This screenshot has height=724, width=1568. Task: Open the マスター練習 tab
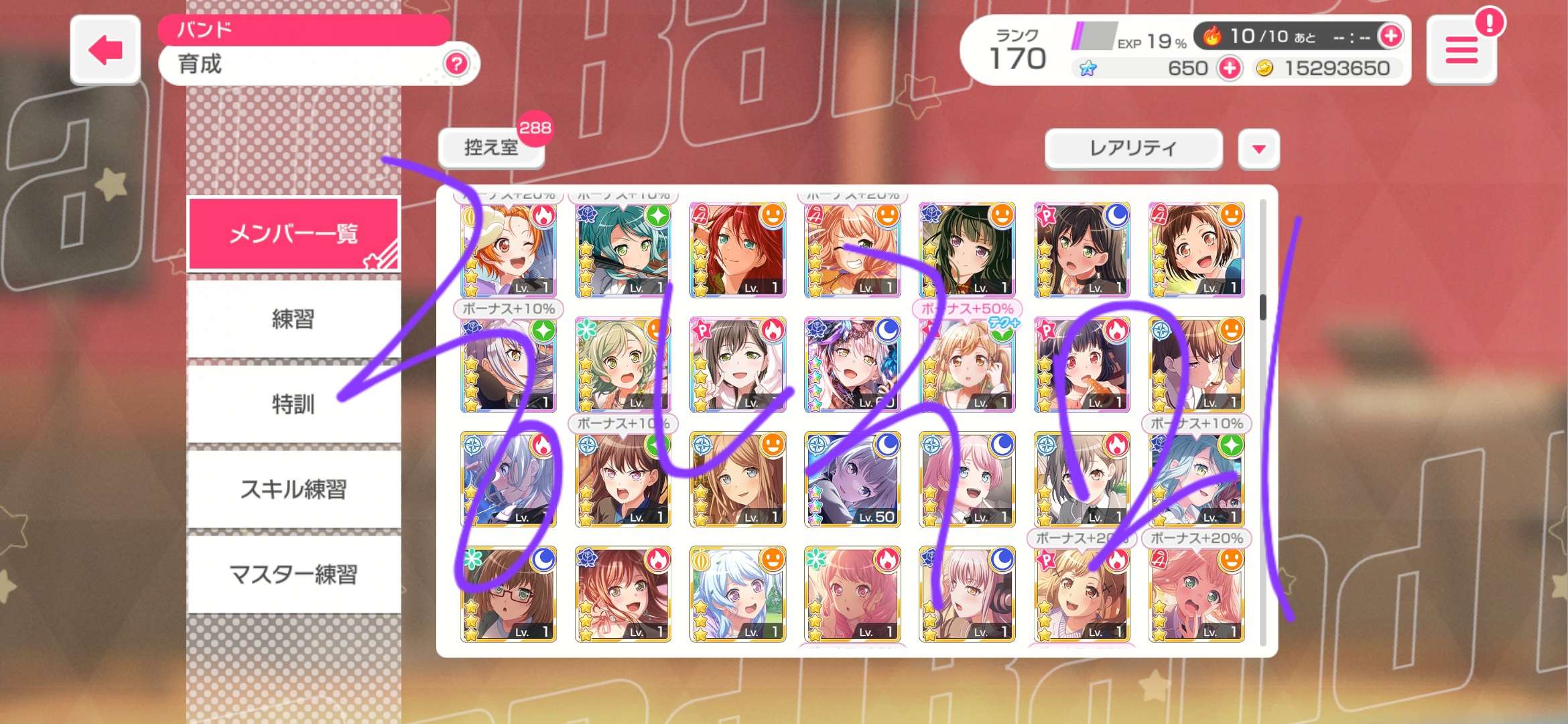293,575
